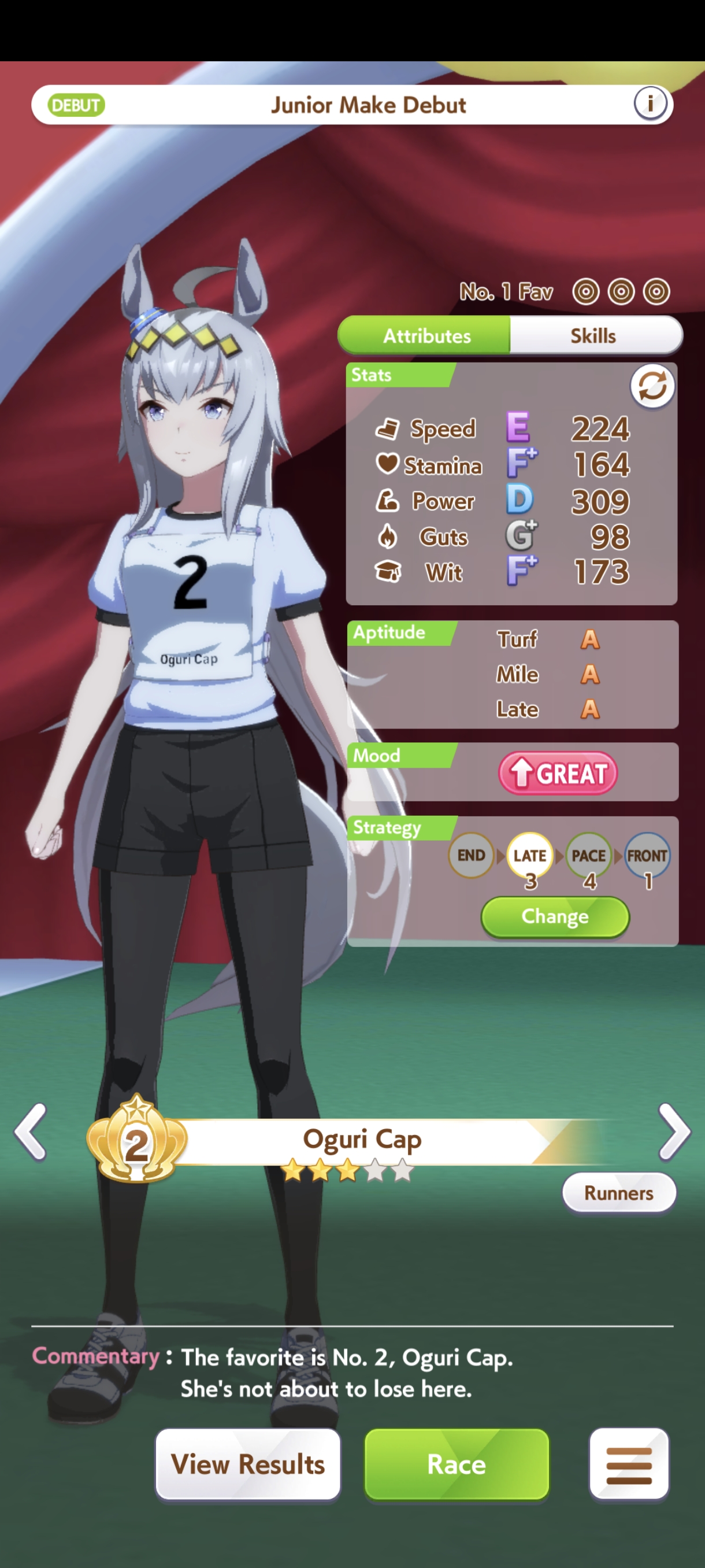Tap the stats refresh toggle icon
Viewport: 705px width, 1568px height.
[652, 385]
